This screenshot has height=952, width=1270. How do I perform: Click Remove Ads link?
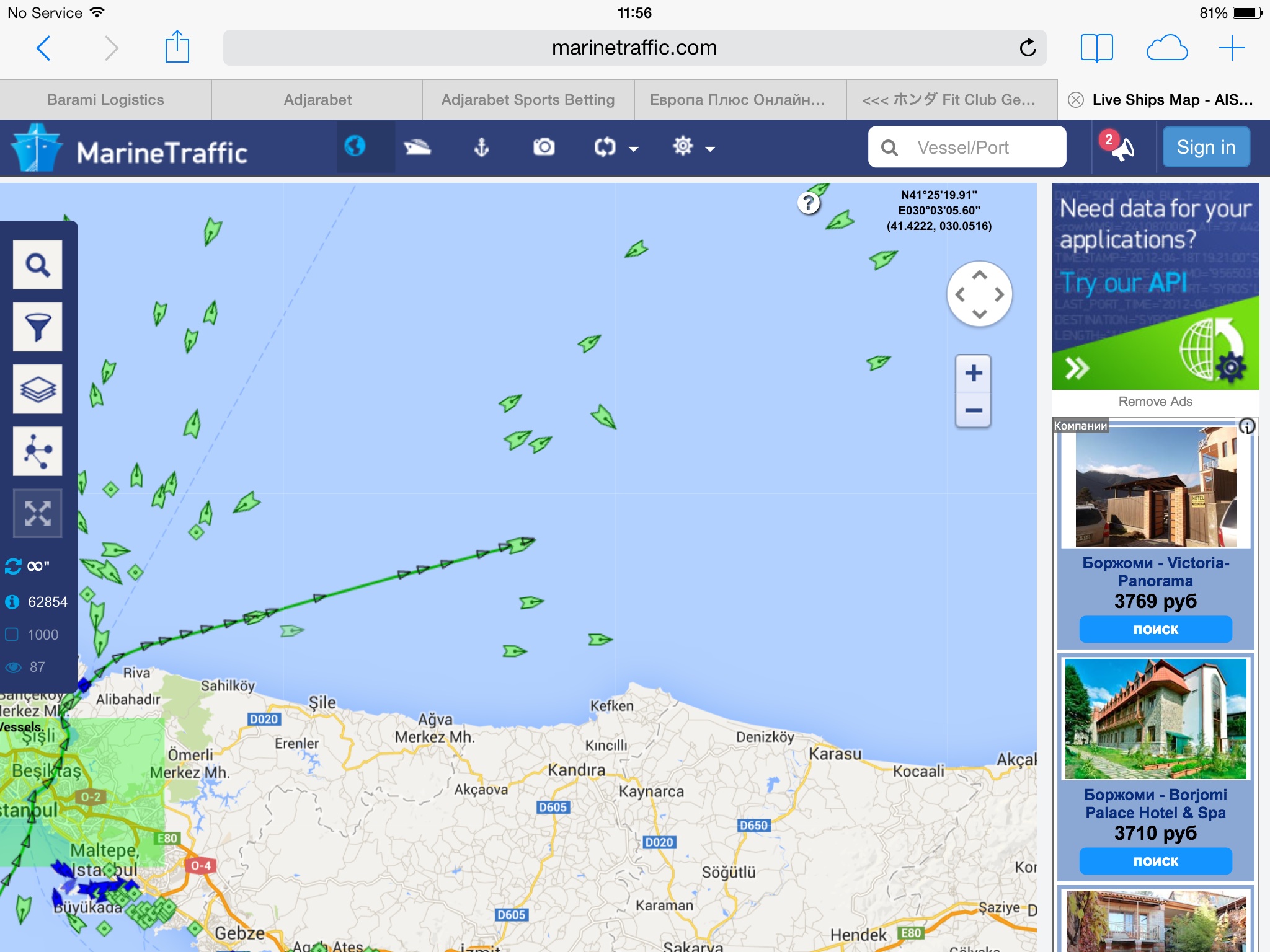(1155, 402)
